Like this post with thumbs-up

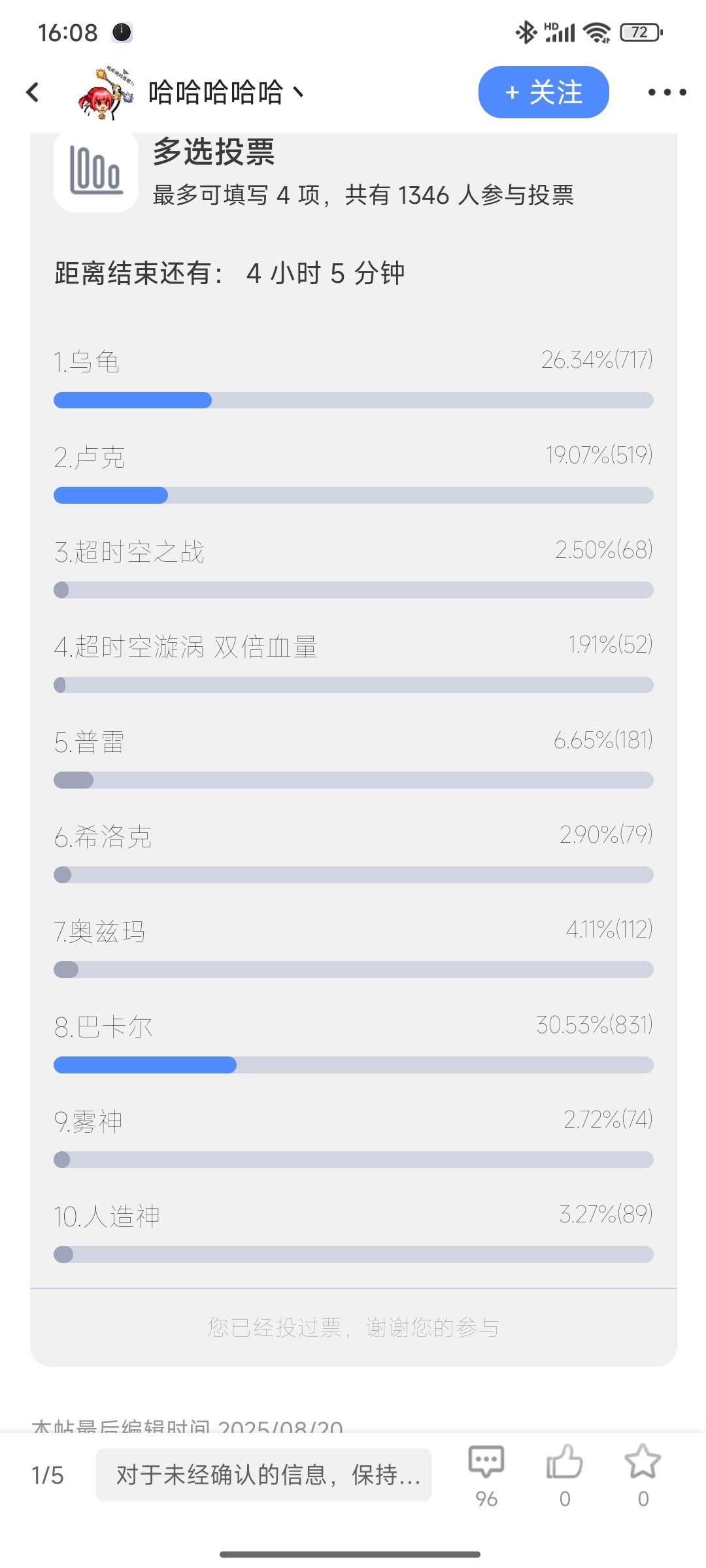(x=565, y=1475)
